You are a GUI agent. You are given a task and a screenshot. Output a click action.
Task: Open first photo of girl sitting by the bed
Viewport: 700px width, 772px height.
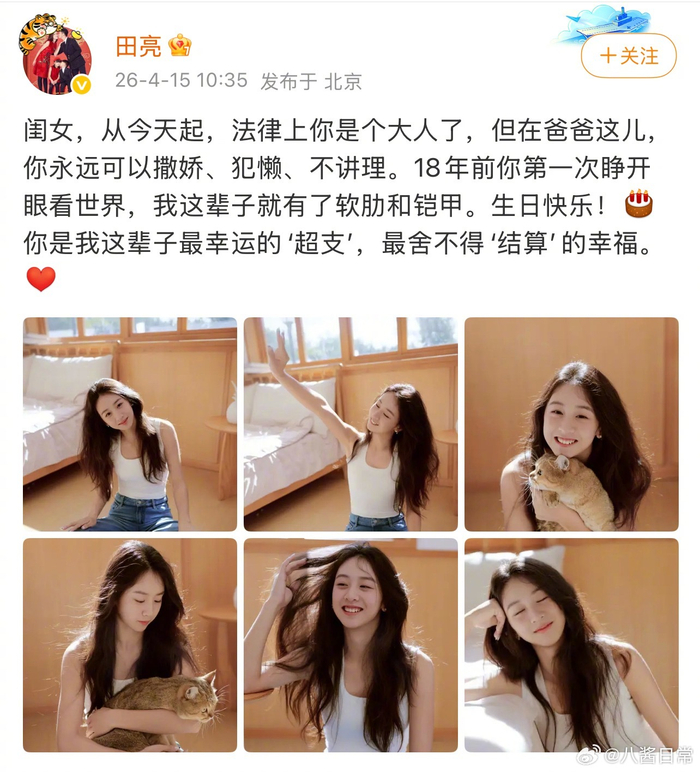(x=130, y=424)
